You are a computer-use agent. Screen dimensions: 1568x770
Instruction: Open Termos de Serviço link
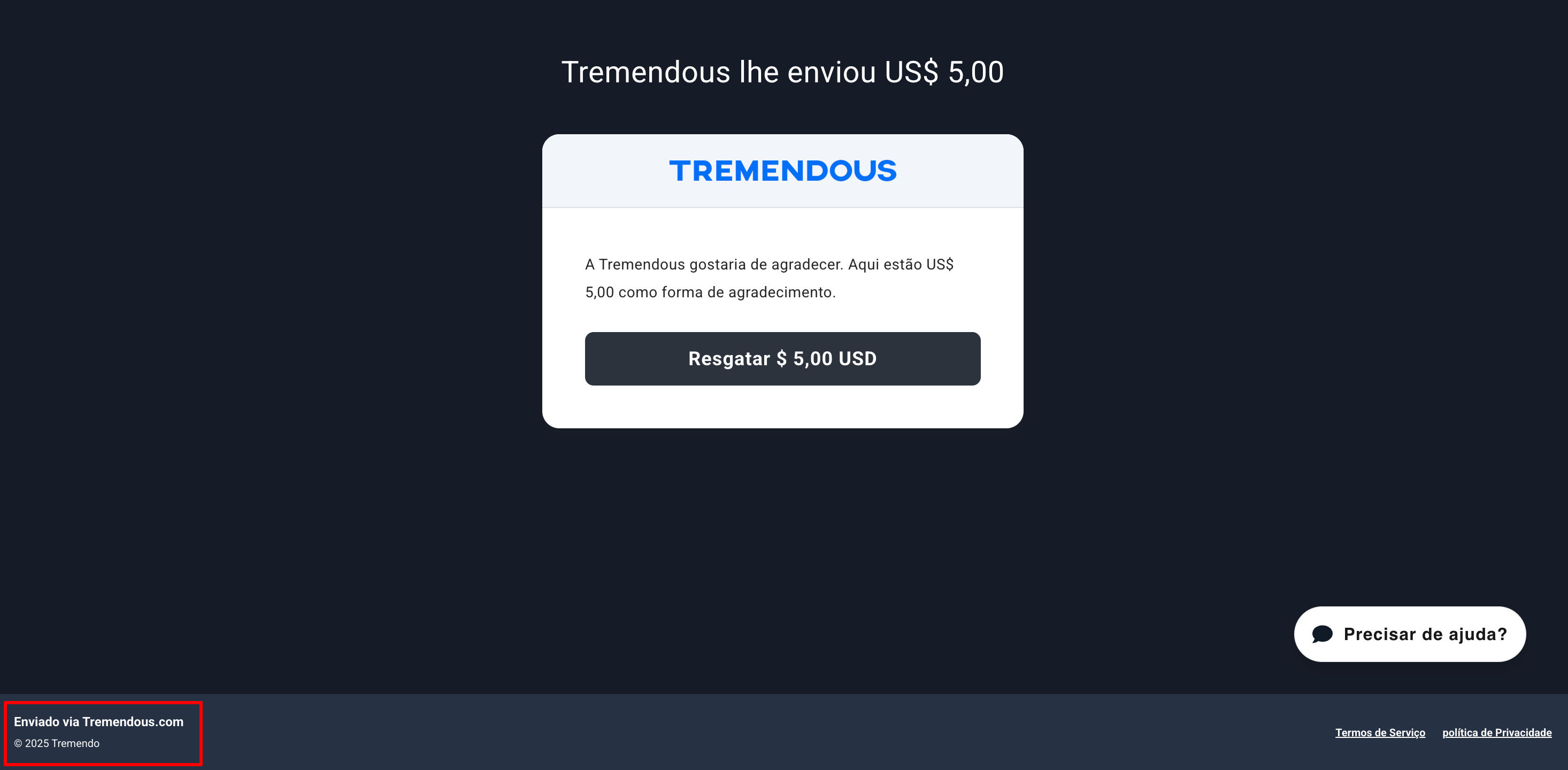pyautogui.click(x=1380, y=732)
